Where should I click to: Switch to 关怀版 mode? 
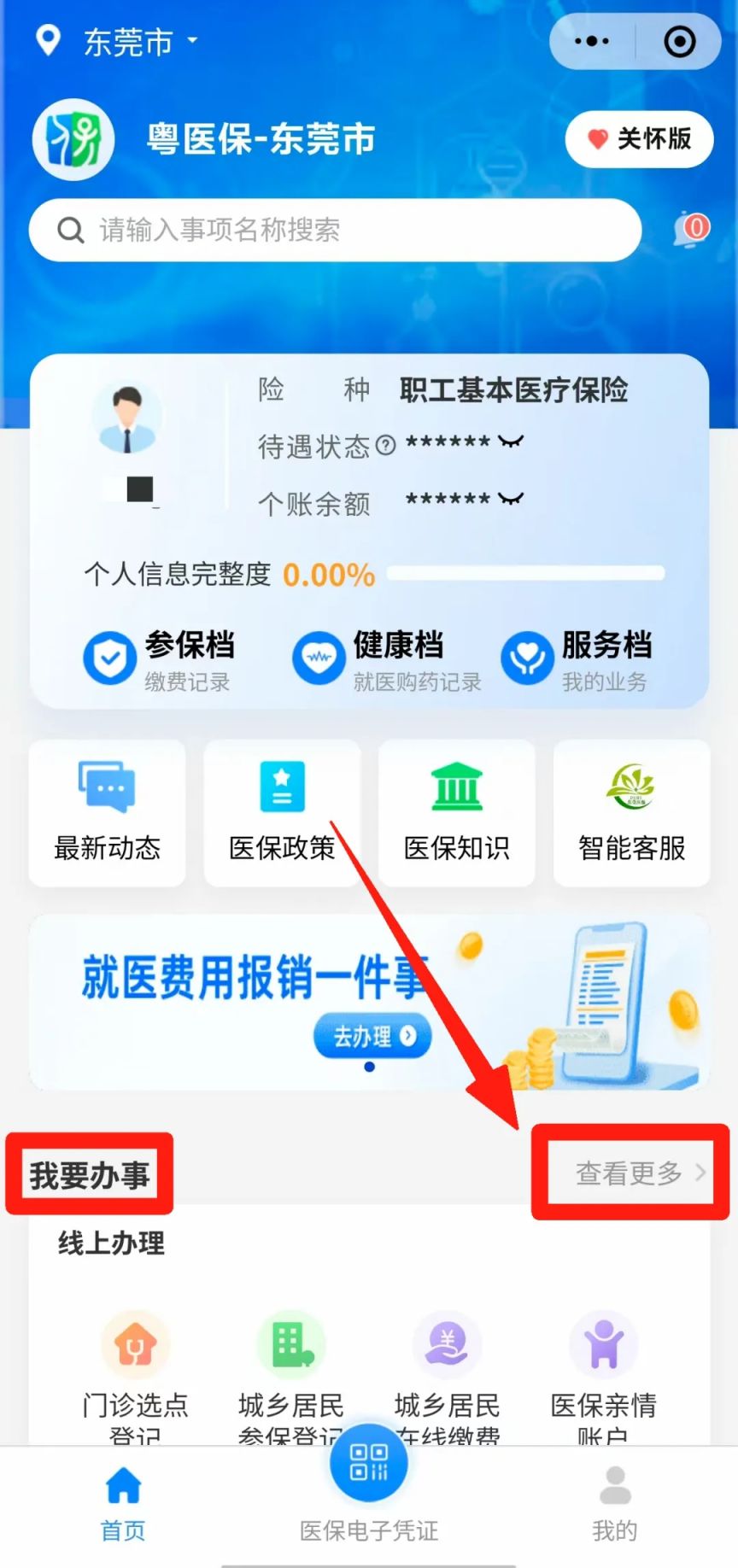[639, 138]
